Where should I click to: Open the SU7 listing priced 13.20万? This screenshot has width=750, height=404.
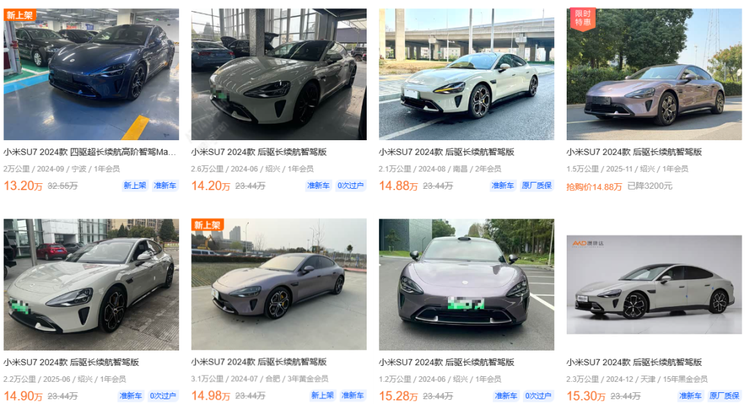(91, 75)
